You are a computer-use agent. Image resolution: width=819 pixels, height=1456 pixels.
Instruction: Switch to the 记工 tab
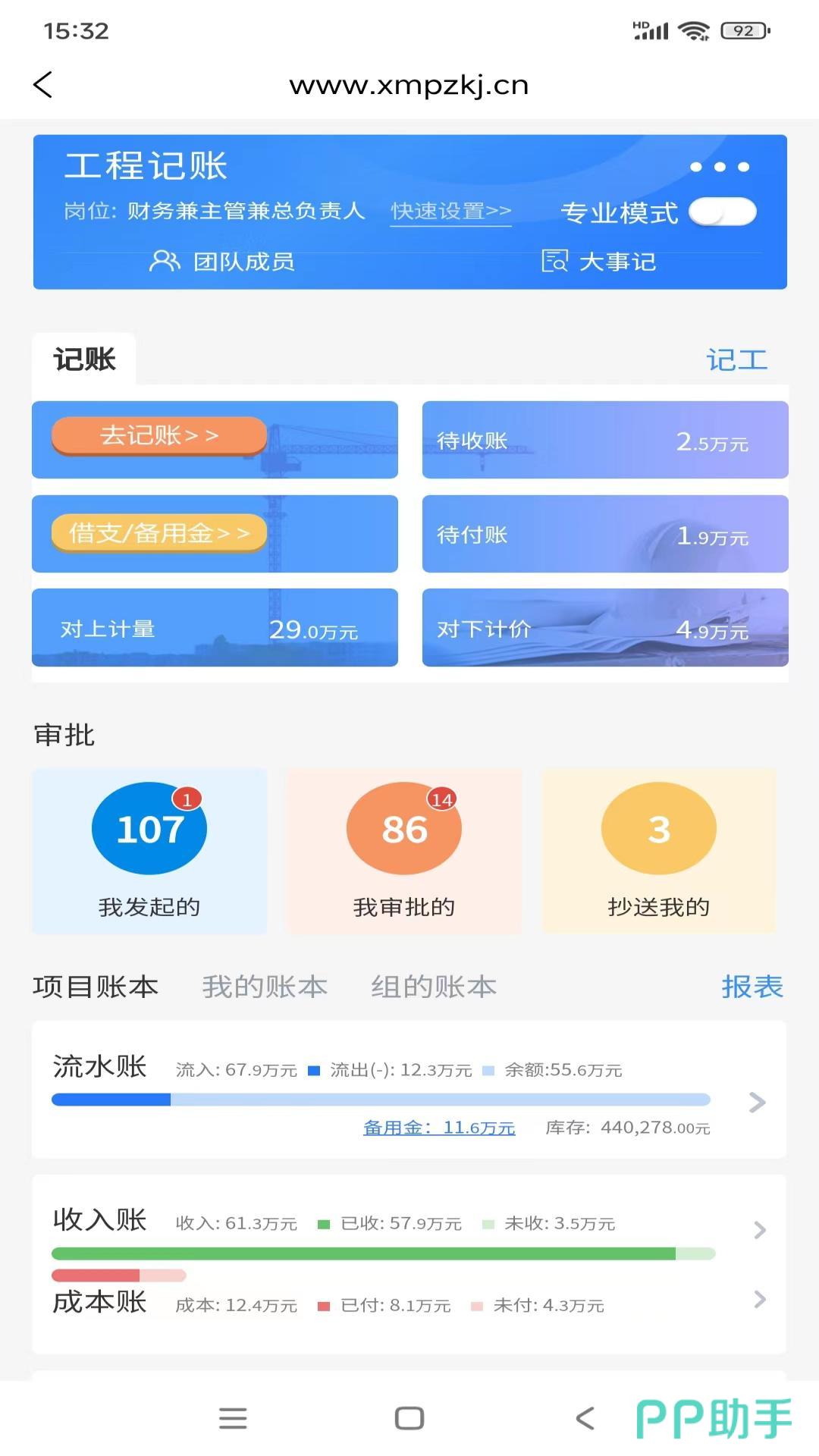[x=736, y=359]
